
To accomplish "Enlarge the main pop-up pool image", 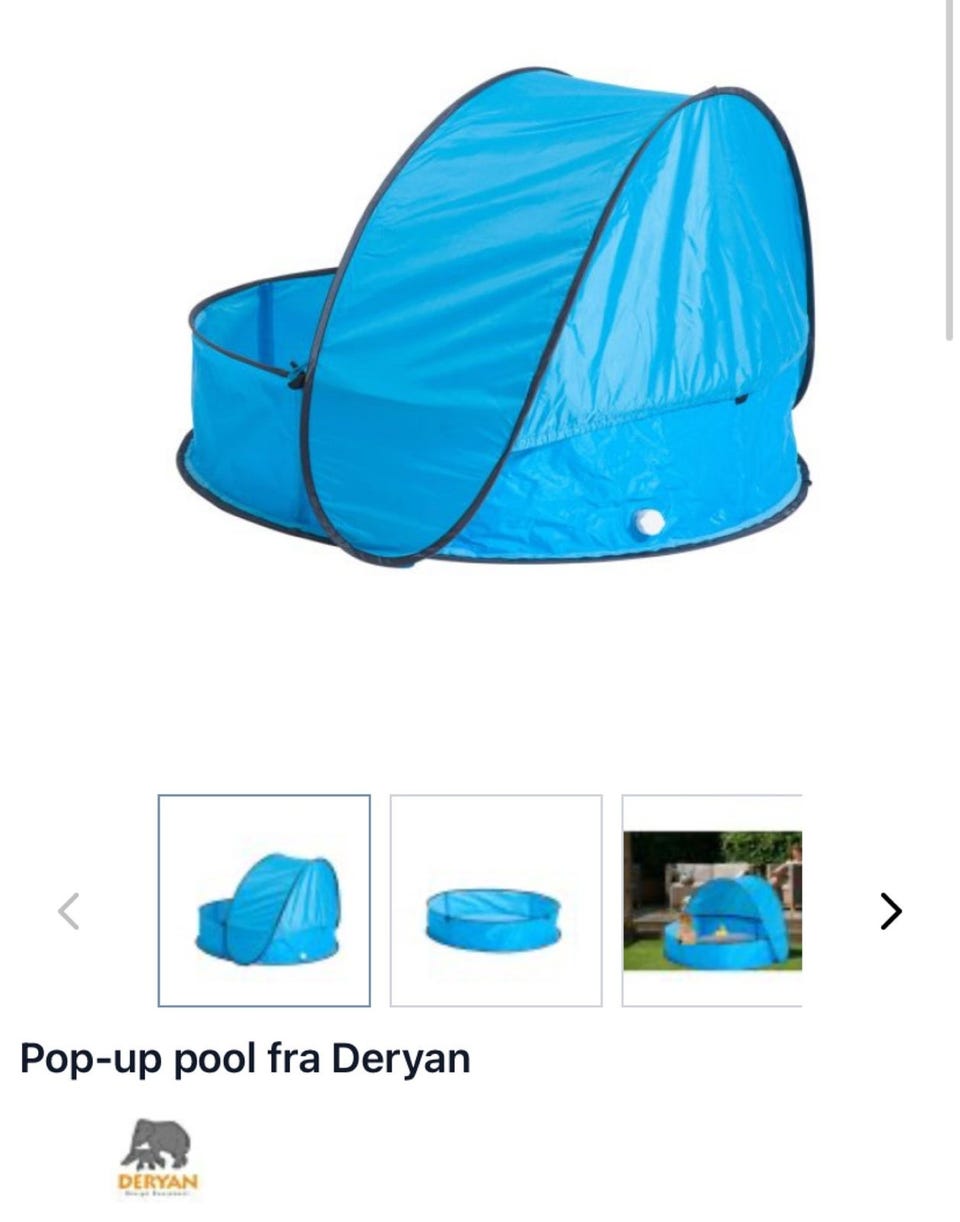I will click(x=496, y=320).
